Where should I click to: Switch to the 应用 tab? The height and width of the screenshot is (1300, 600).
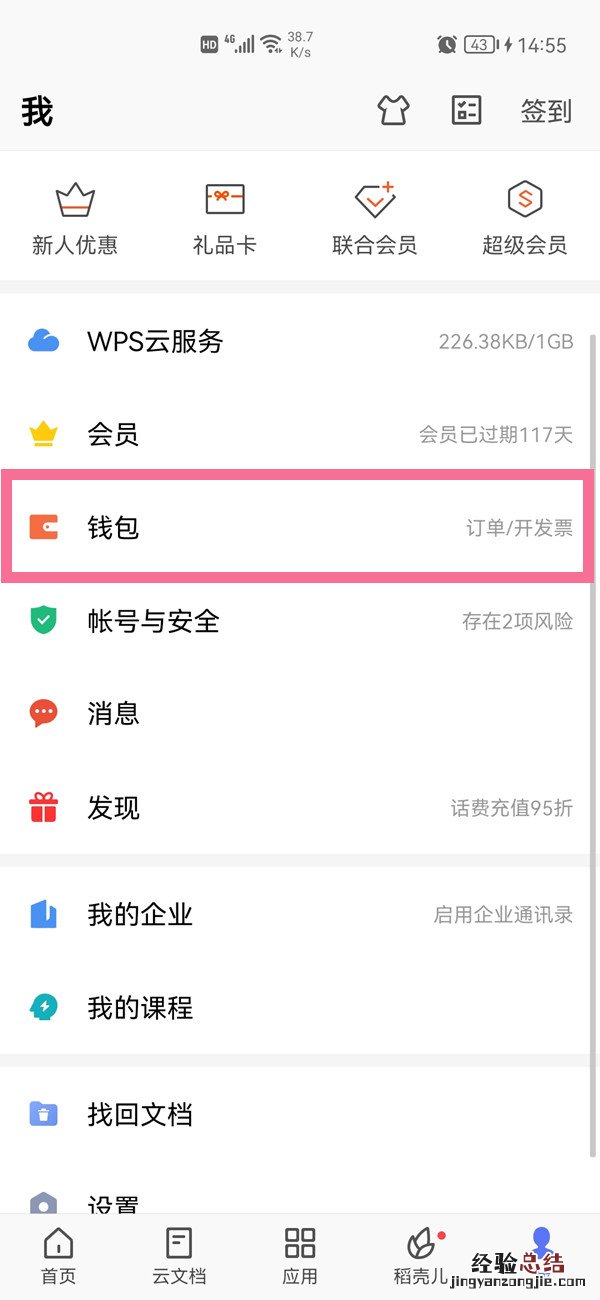tap(300, 1256)
